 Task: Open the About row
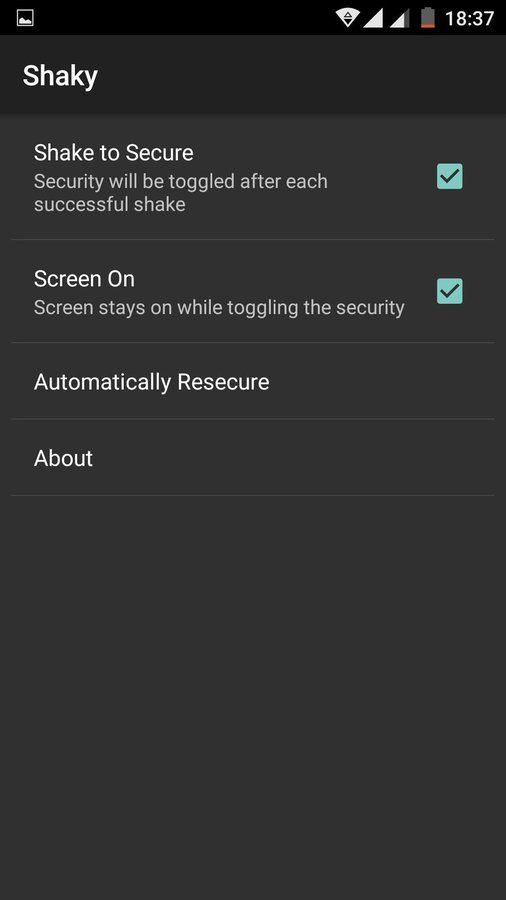click(x=252, y=457)
